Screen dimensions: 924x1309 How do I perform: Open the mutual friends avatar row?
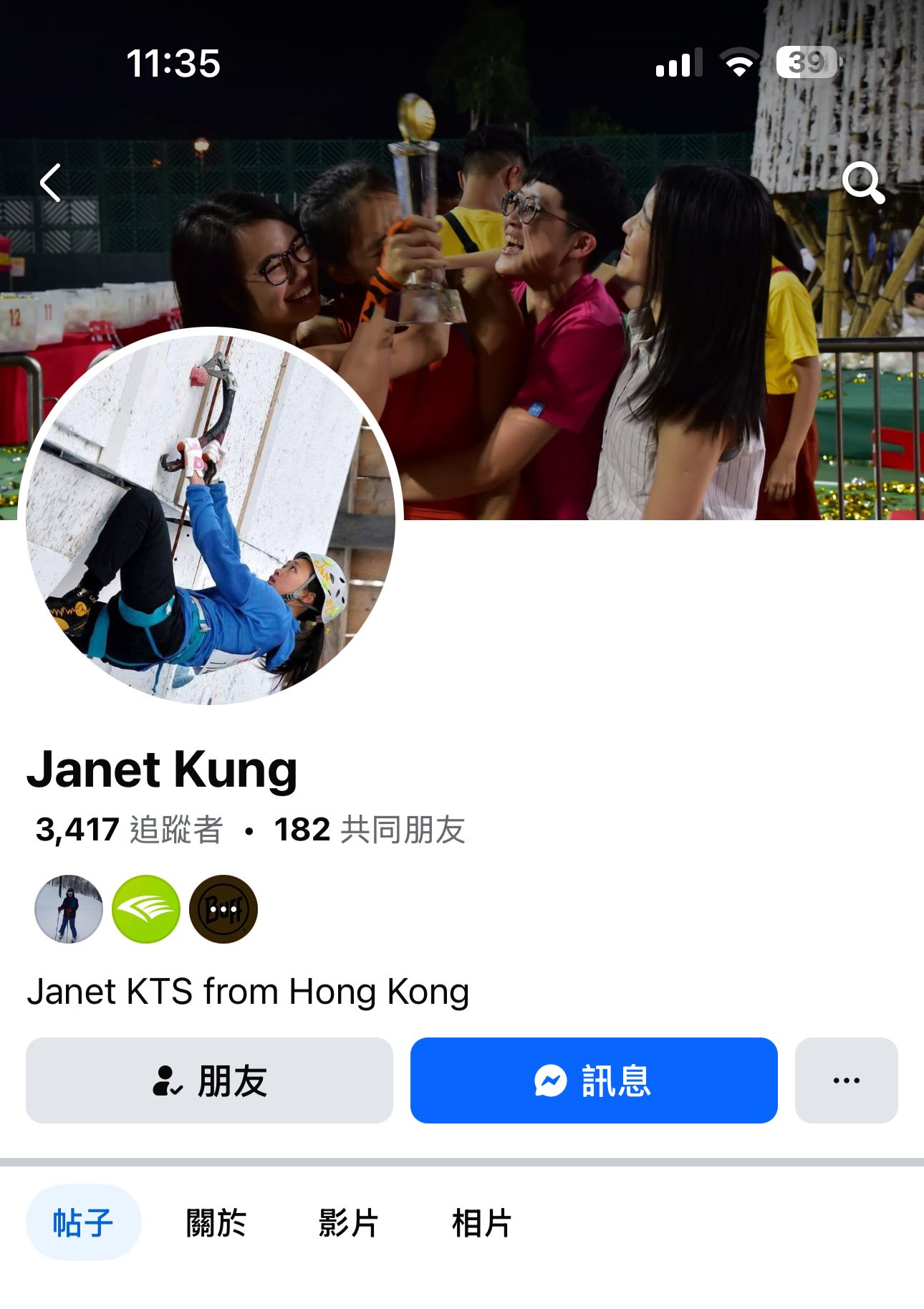[x=146, y=909]
